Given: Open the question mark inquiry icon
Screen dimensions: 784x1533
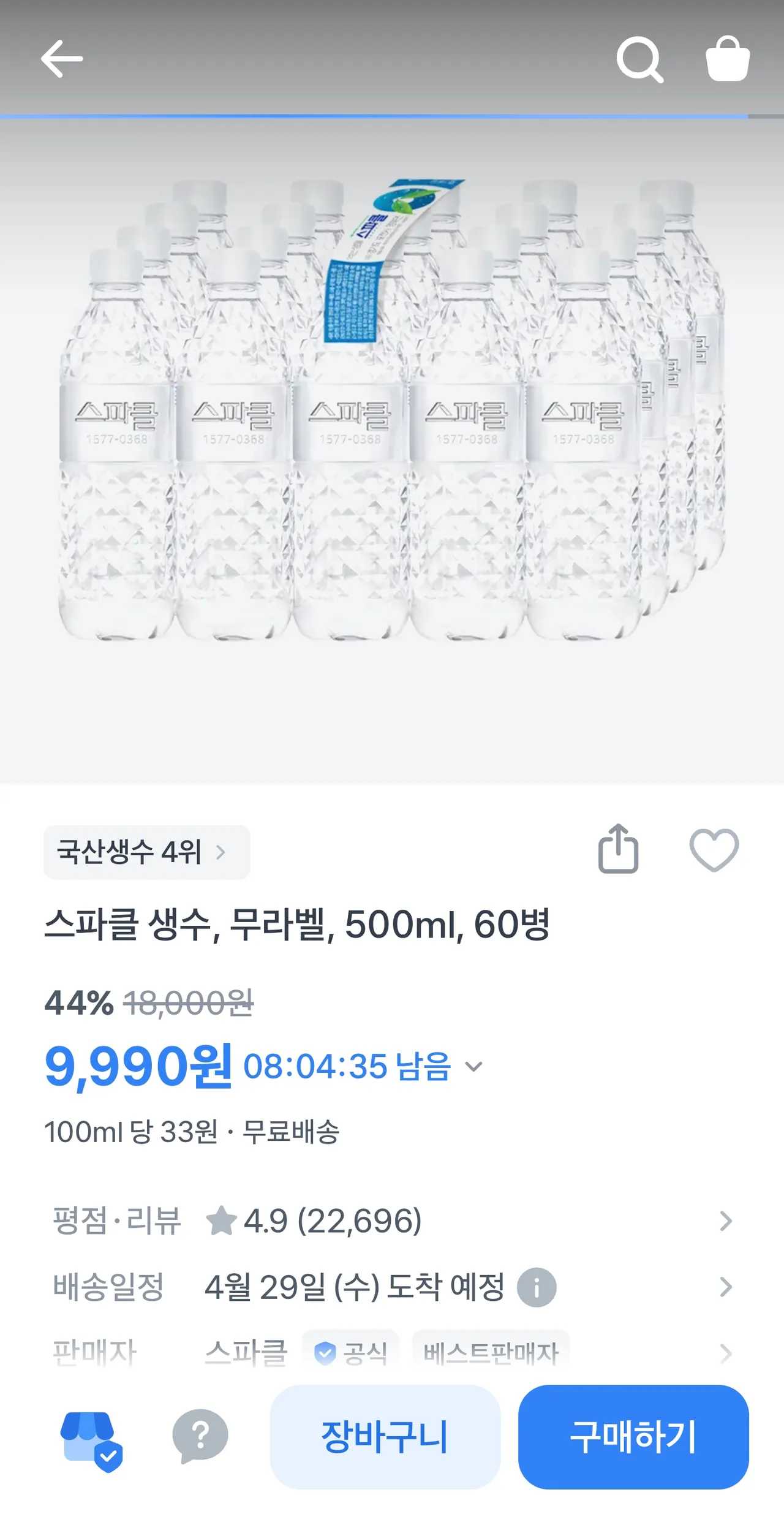Looking at the screenshot, I should [x=200, y=1436].
